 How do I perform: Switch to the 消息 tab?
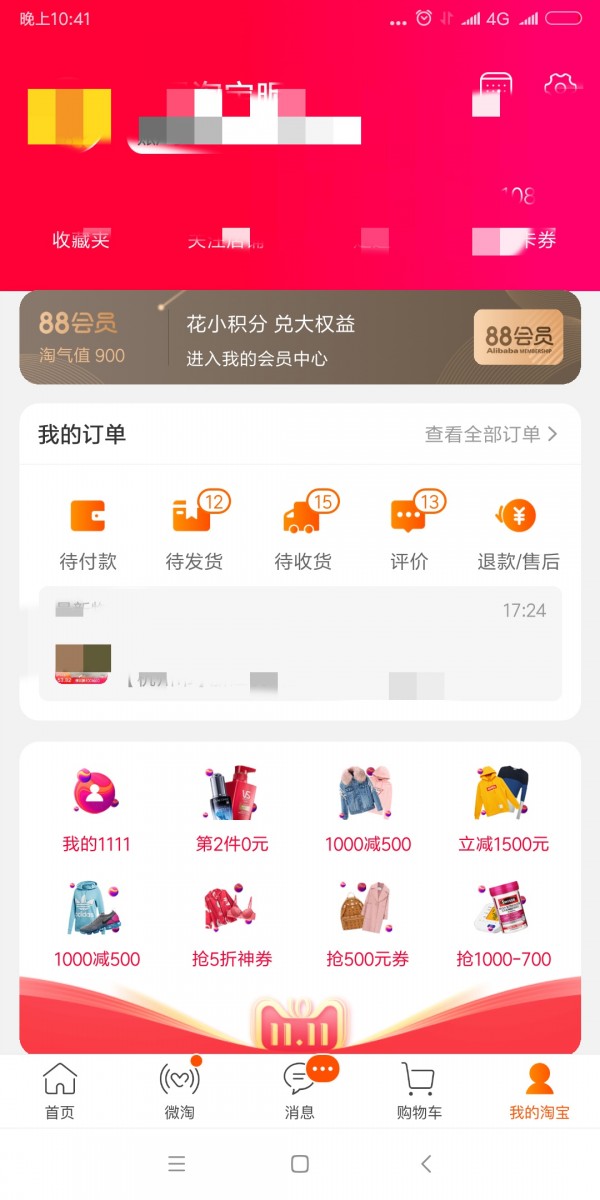300,1091
